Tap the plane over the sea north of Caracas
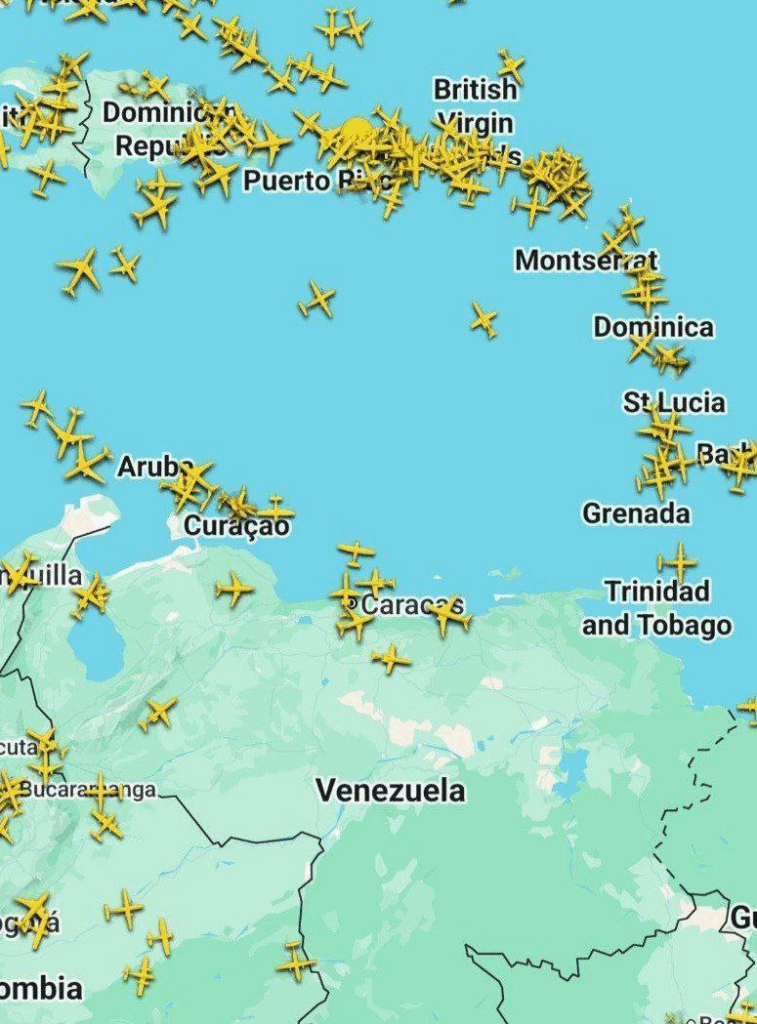Screen dimensions: 757x1024 point(355,551)
